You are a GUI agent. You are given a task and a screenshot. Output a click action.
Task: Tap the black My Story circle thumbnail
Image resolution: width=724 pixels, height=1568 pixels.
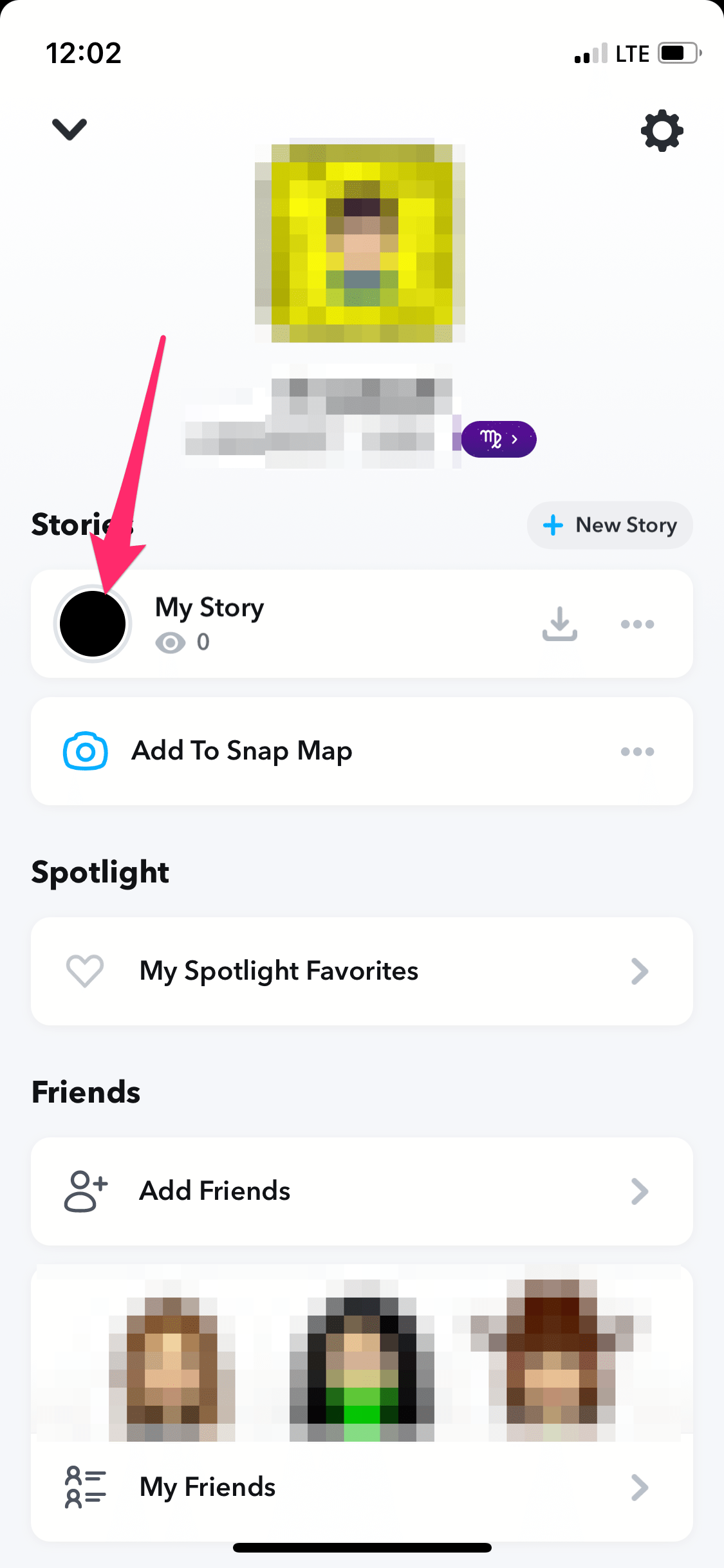tap(93, 623)
